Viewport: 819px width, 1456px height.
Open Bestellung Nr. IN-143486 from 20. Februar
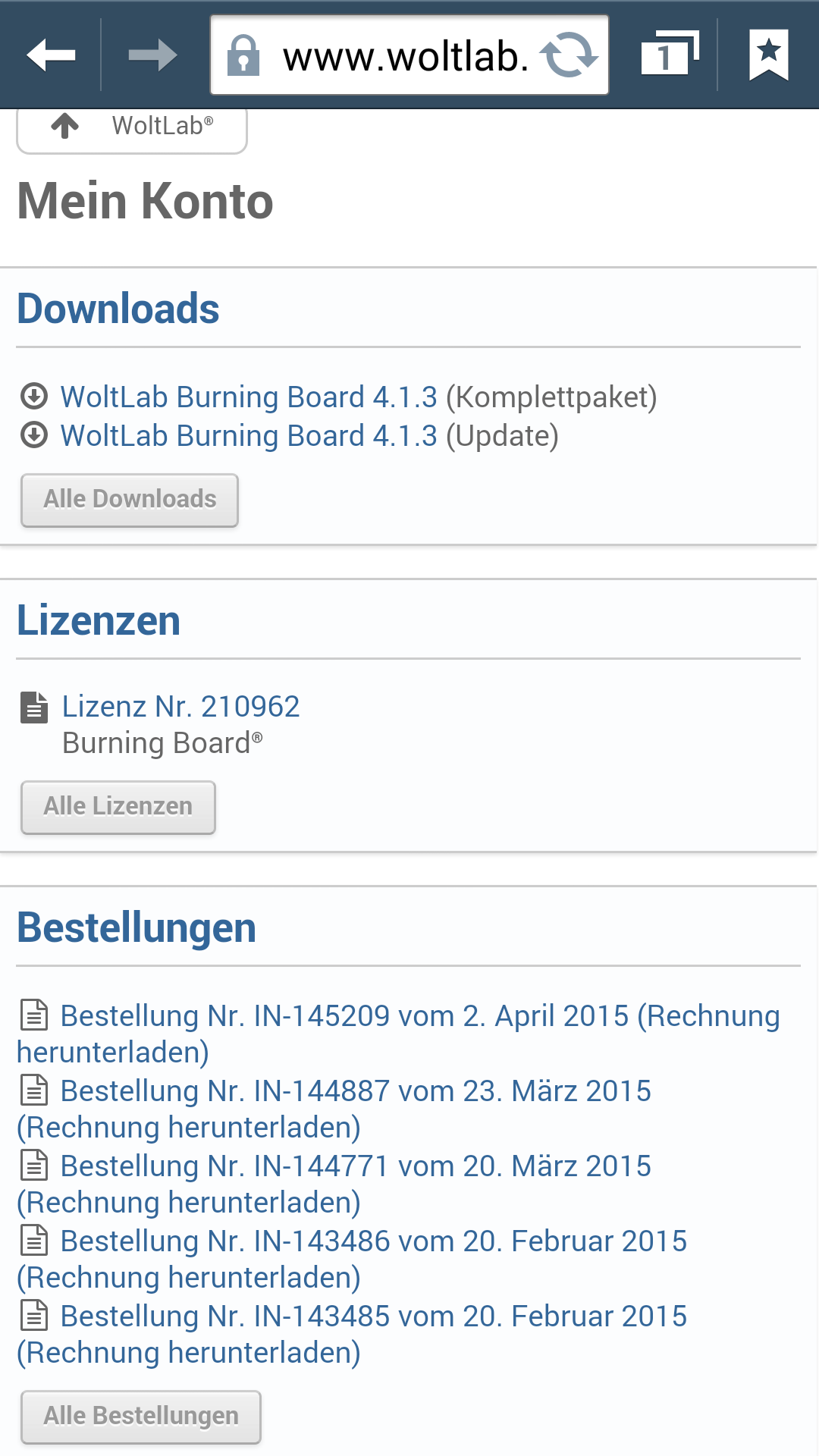(373, 1241)
